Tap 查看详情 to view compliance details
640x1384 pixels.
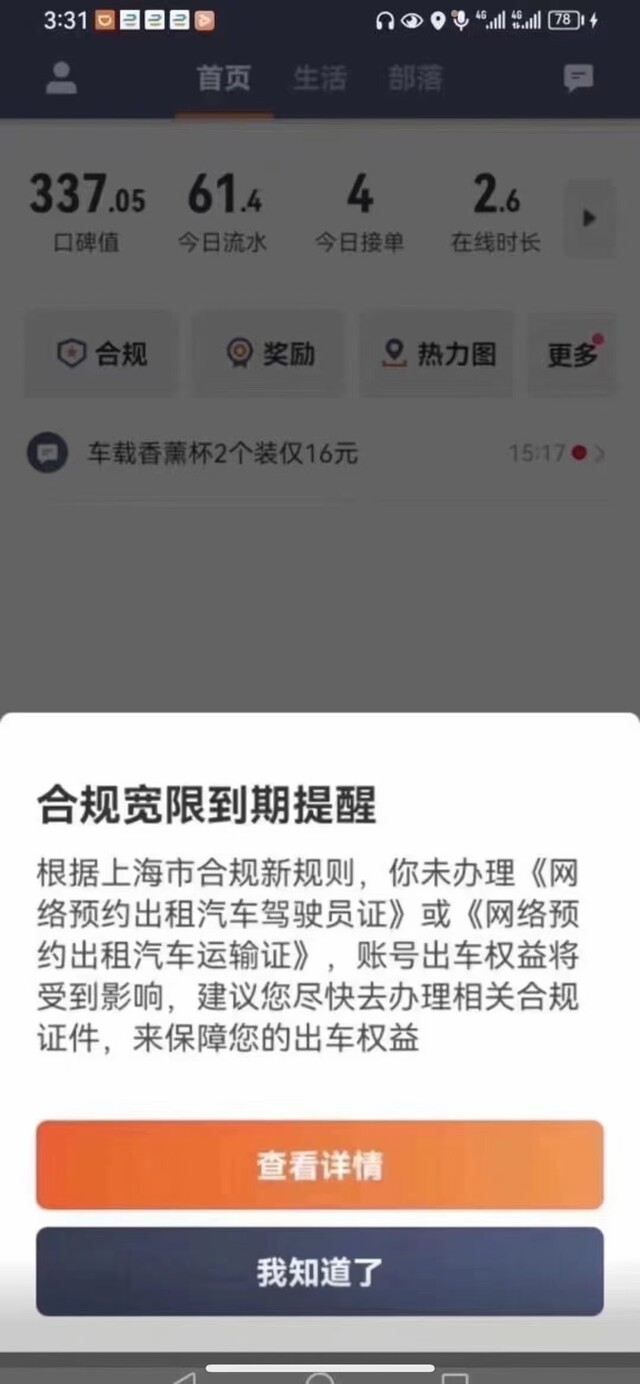320,1165
